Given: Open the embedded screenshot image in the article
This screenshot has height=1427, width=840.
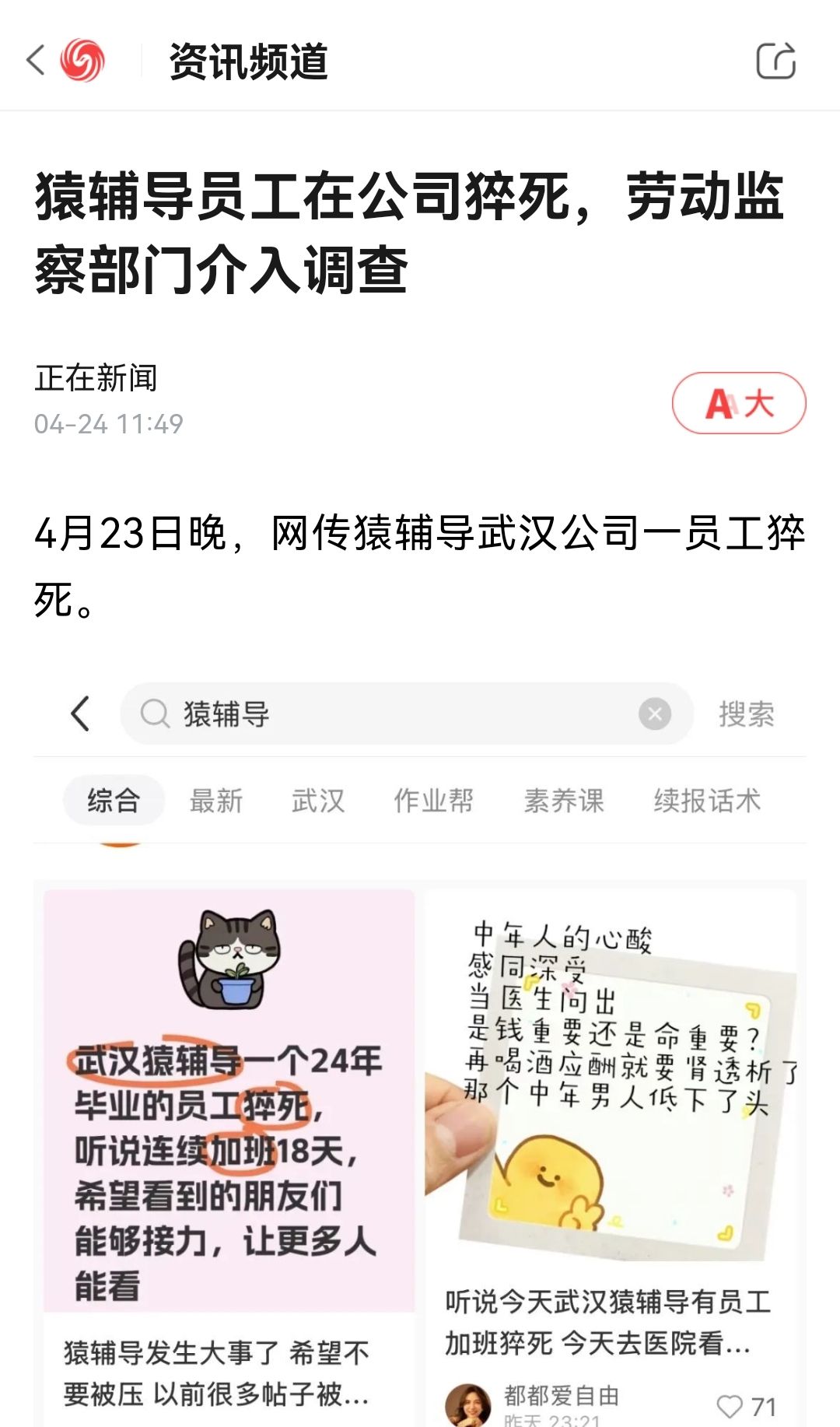Looking at the screenshot, I should (x=420, y=1050).
